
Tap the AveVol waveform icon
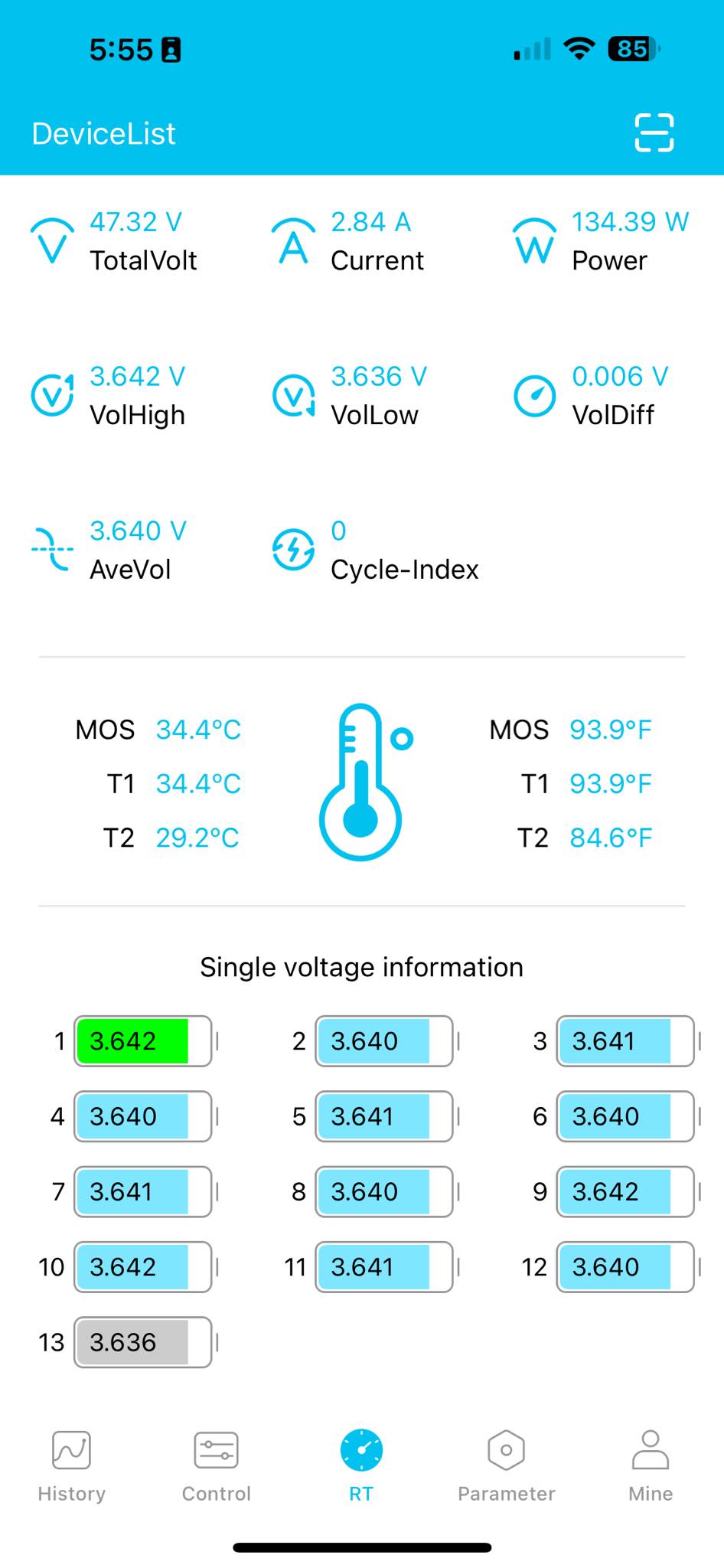51,549
